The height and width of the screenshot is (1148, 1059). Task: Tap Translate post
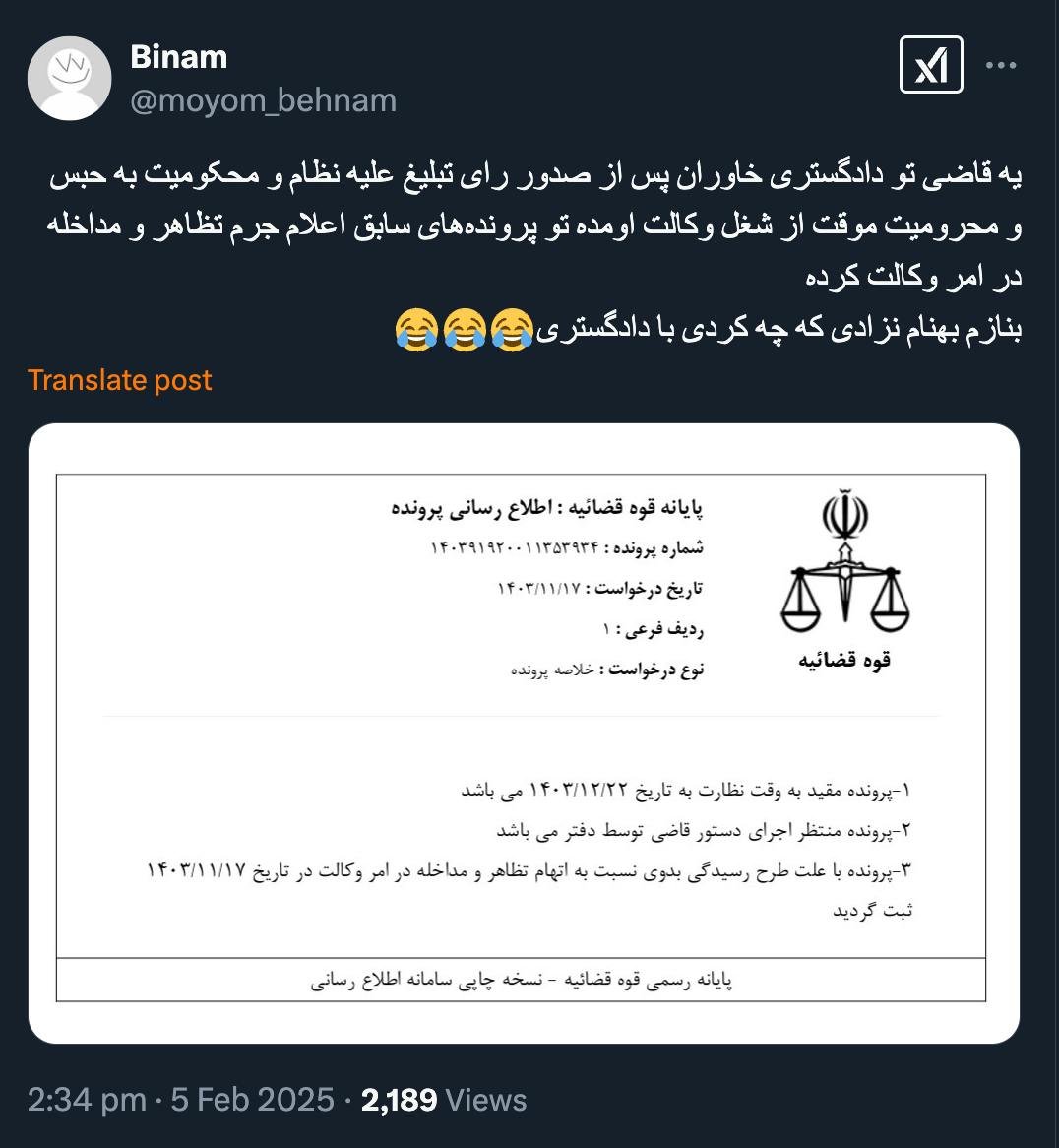(119, 380)
